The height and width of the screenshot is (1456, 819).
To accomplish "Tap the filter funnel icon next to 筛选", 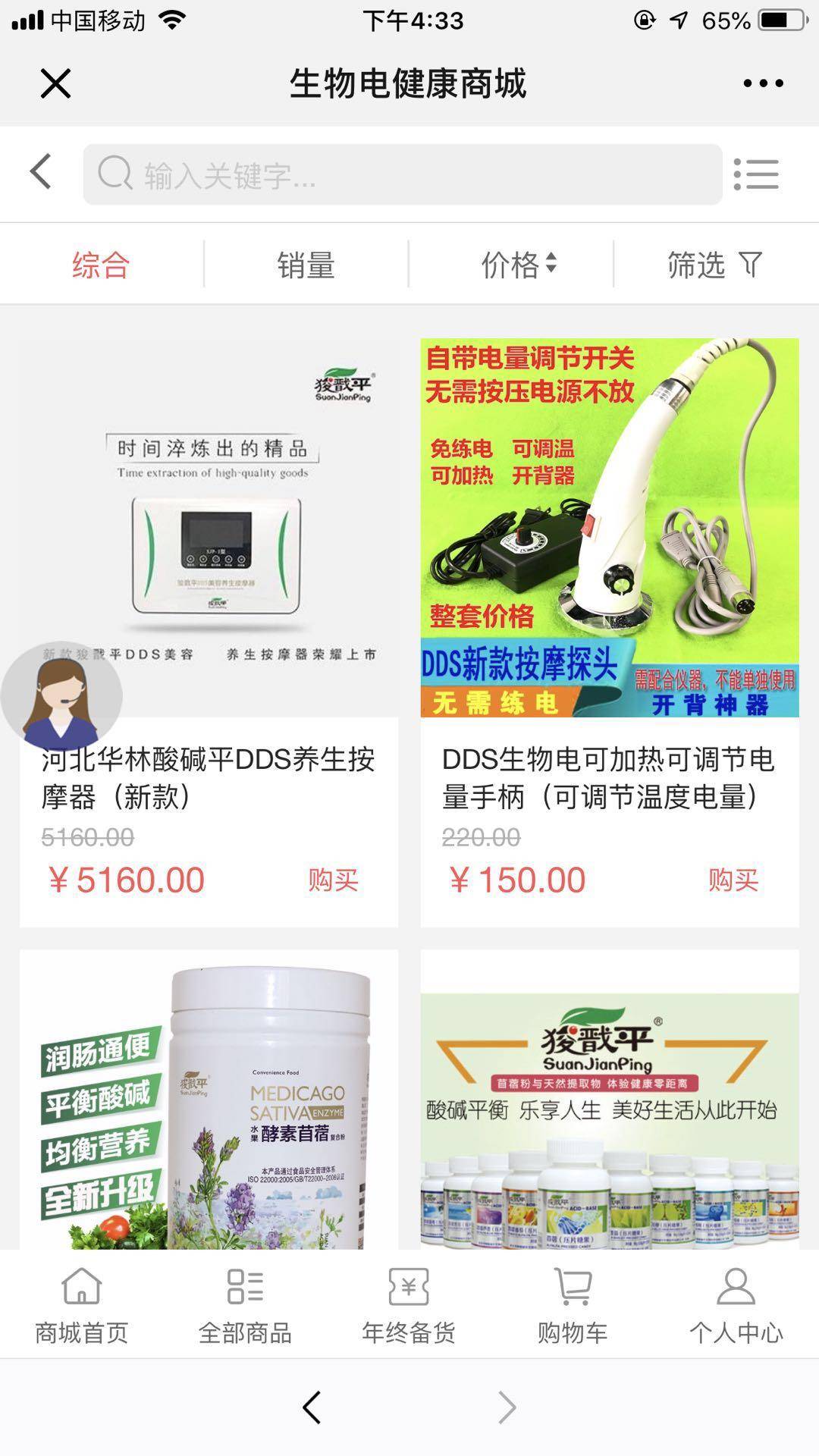I will 751,267.
